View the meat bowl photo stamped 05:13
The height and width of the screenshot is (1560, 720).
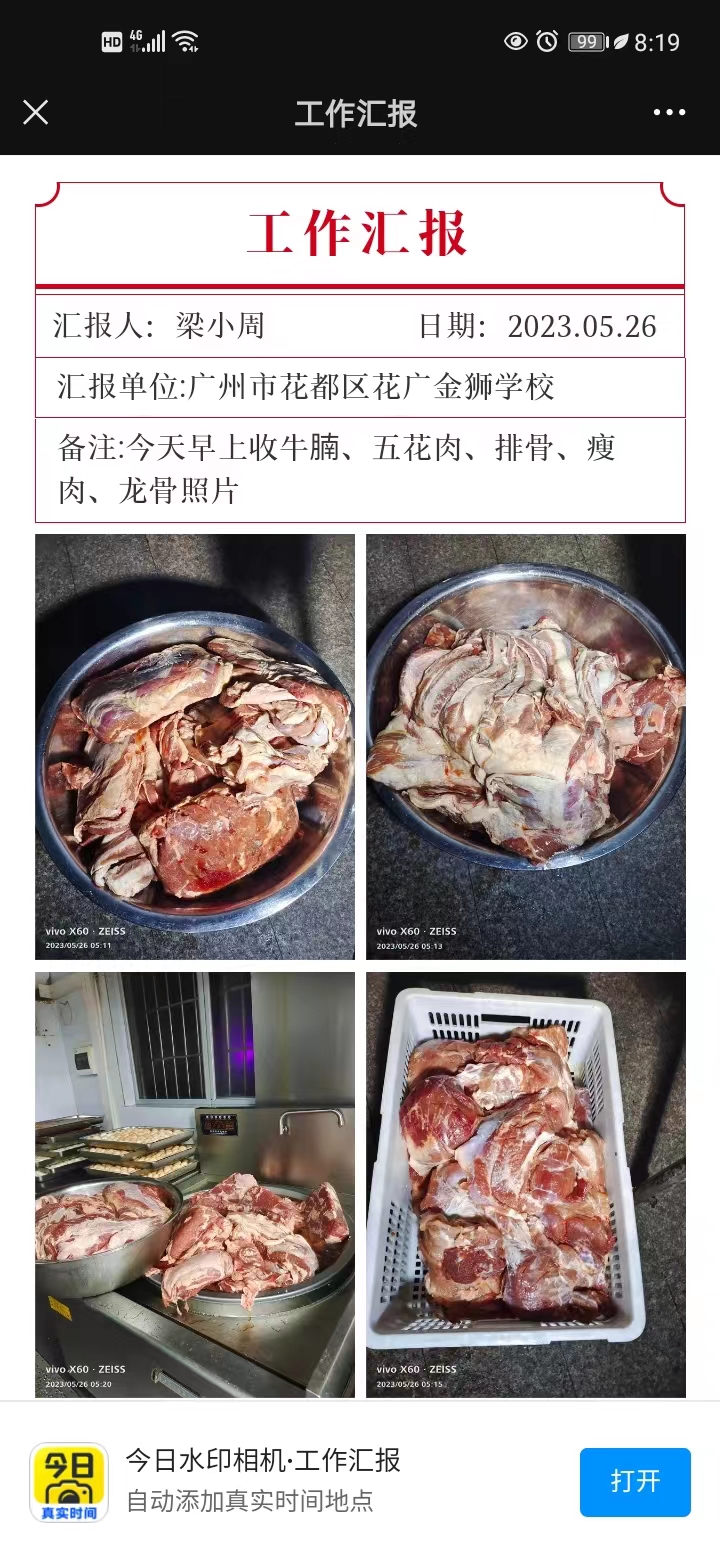tap(525, 746)
